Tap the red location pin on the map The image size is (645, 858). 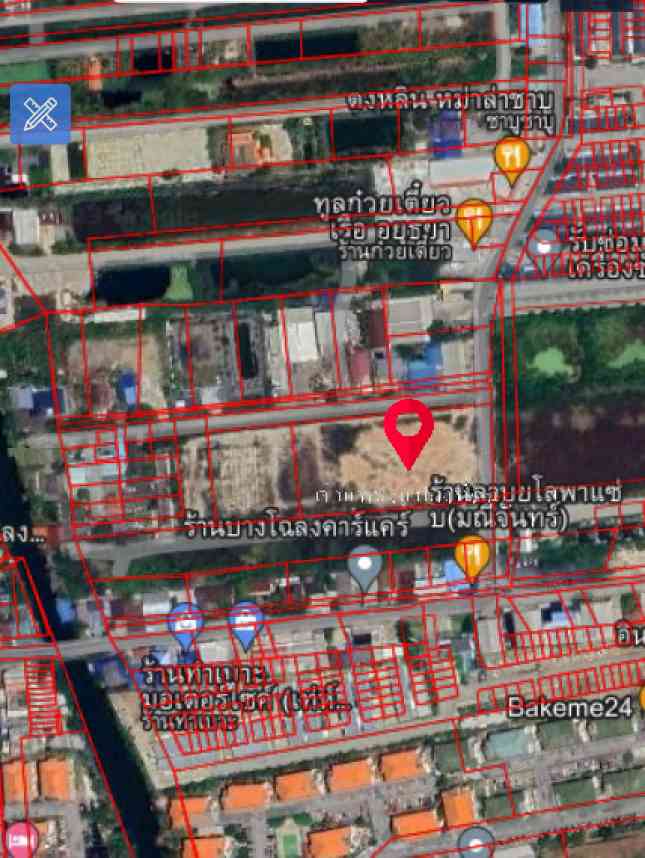pyautogui.click(x=408, y=428)
